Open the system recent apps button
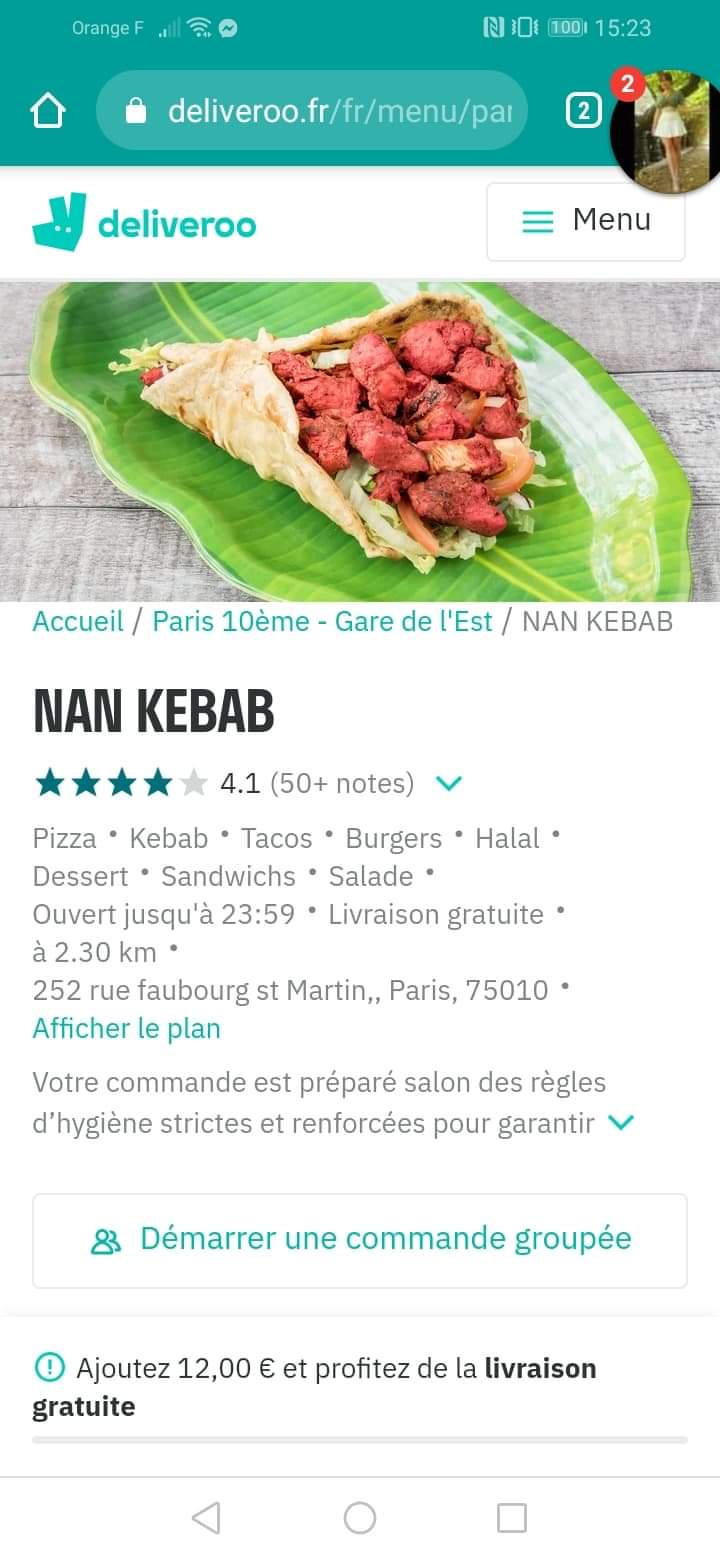This screenshot has height=1560, width=720. (x=512, y=1518)
